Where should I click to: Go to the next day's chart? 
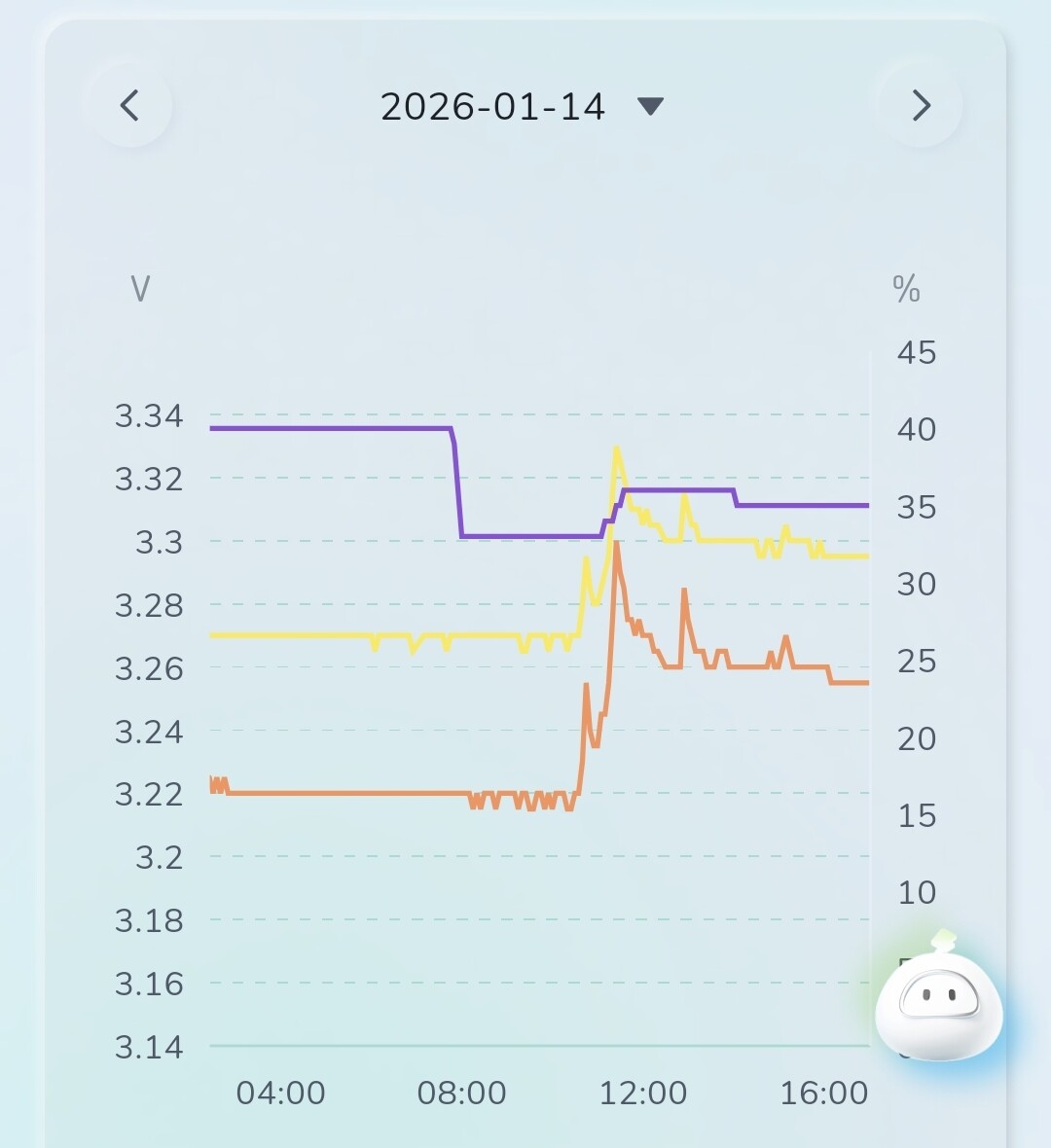pyautogui.click(x=920, y=105)
